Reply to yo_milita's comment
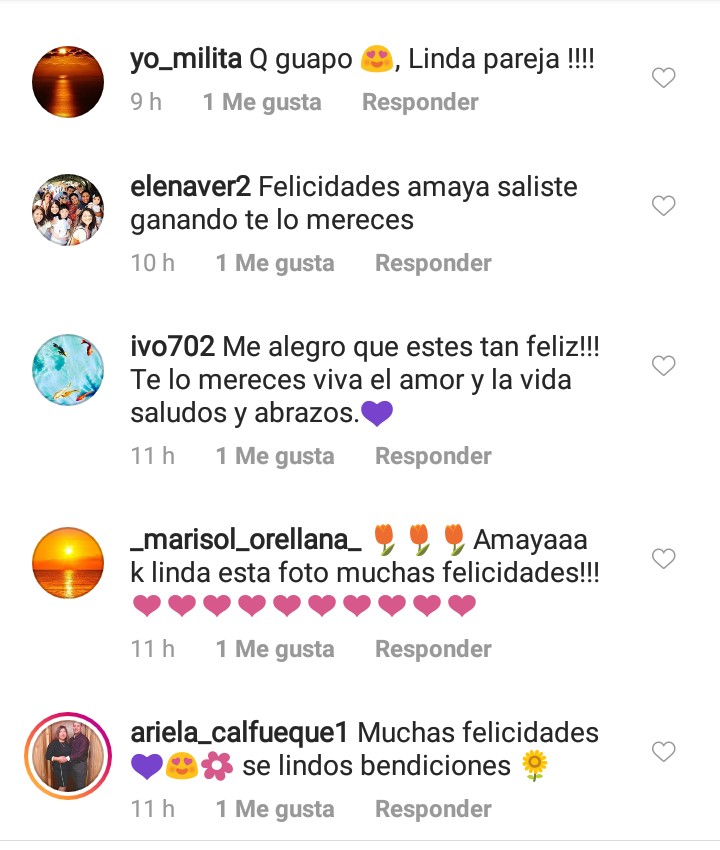The image size is (720, 850). click(420, 102)
